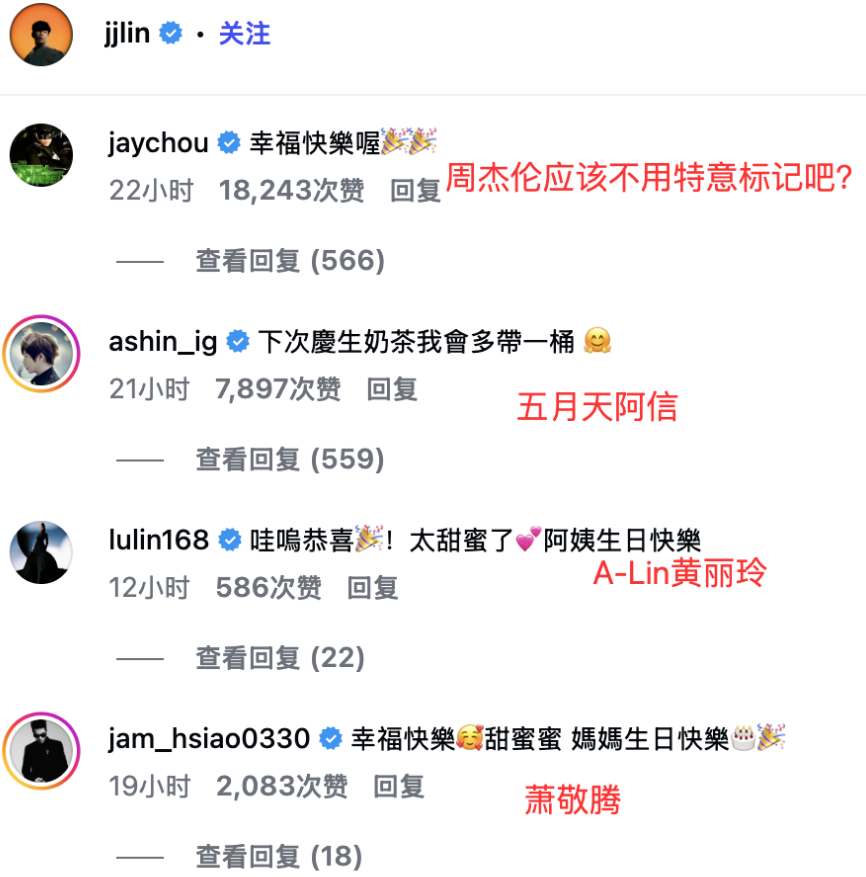Viewport: 866px width, 877px height.
Task: Reply to ashin_ig's comment
Action: [391, 389]
